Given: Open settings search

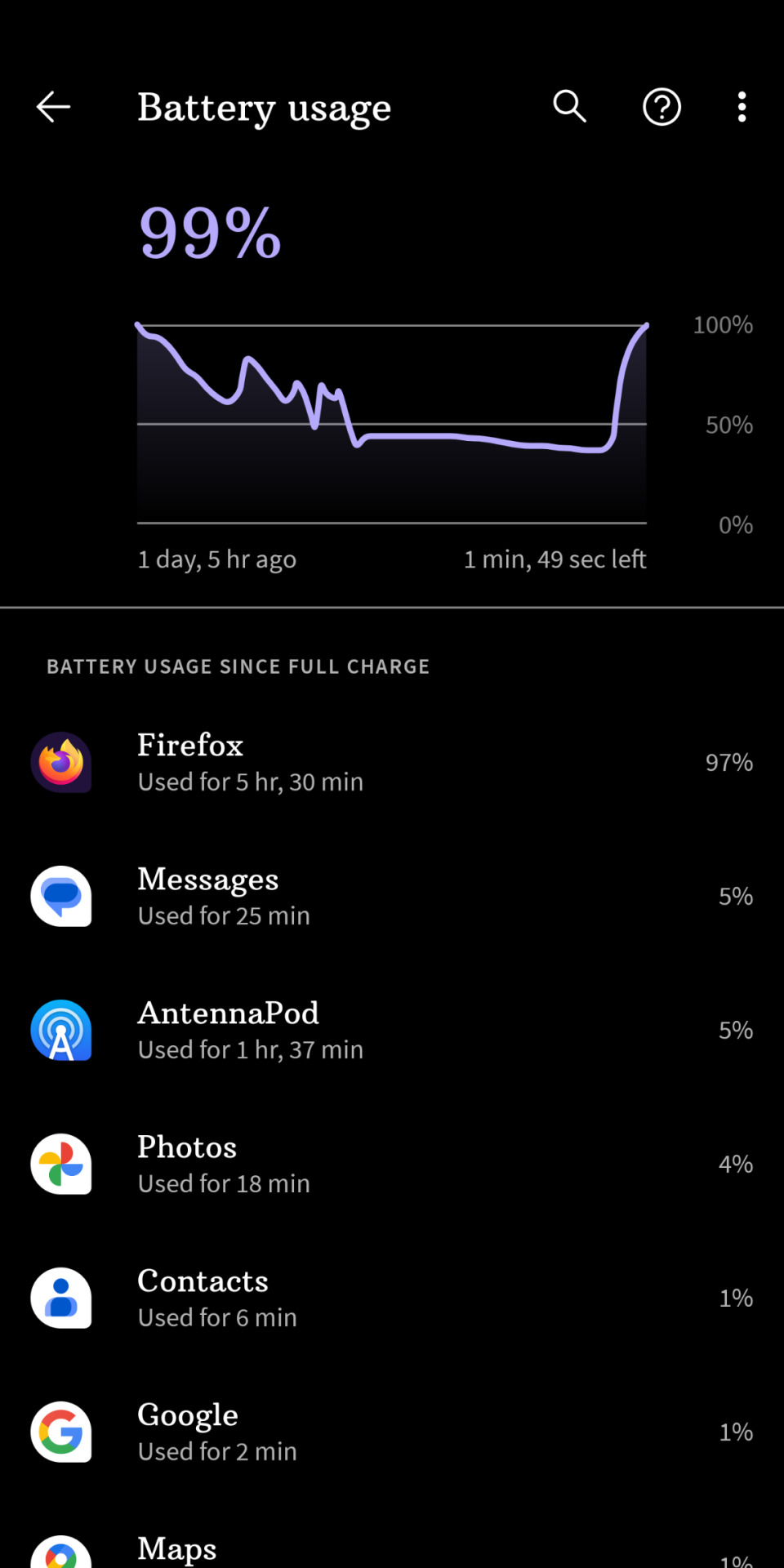Looking at the screenshot, I should pyautogui.click(x=569, y=107).
